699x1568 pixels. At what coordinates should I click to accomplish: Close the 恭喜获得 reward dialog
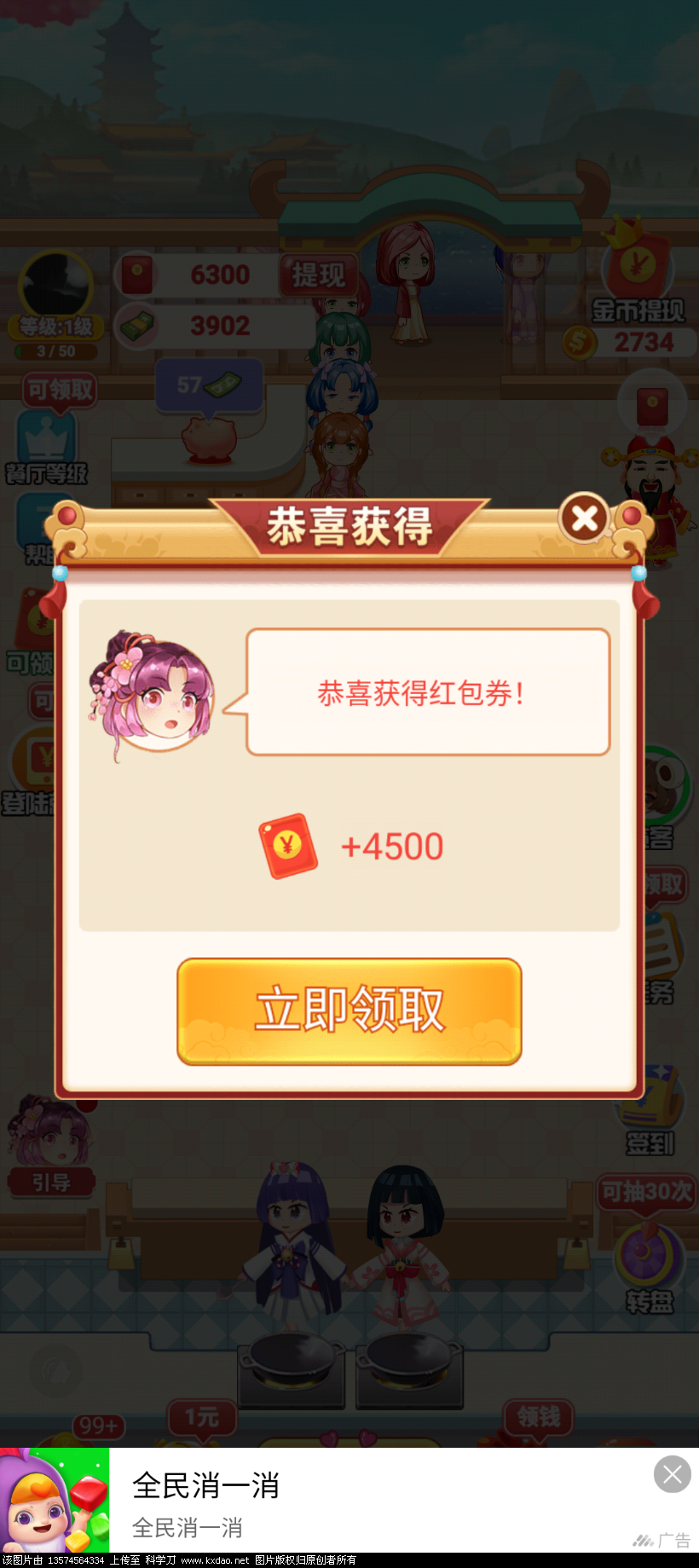[x=585, y=518]
